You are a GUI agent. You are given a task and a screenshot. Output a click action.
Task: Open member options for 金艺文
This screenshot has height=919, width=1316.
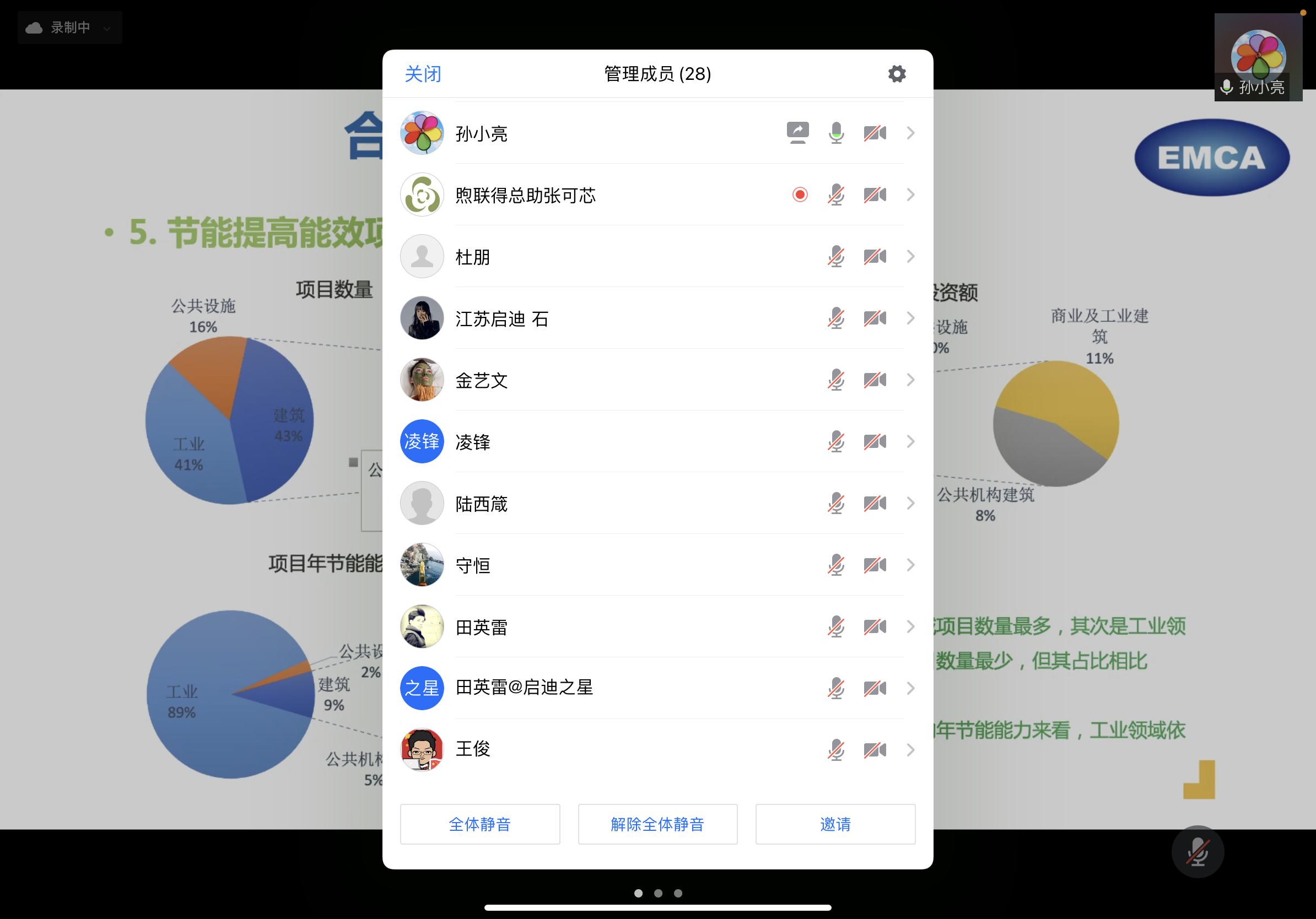coord(910,380)
